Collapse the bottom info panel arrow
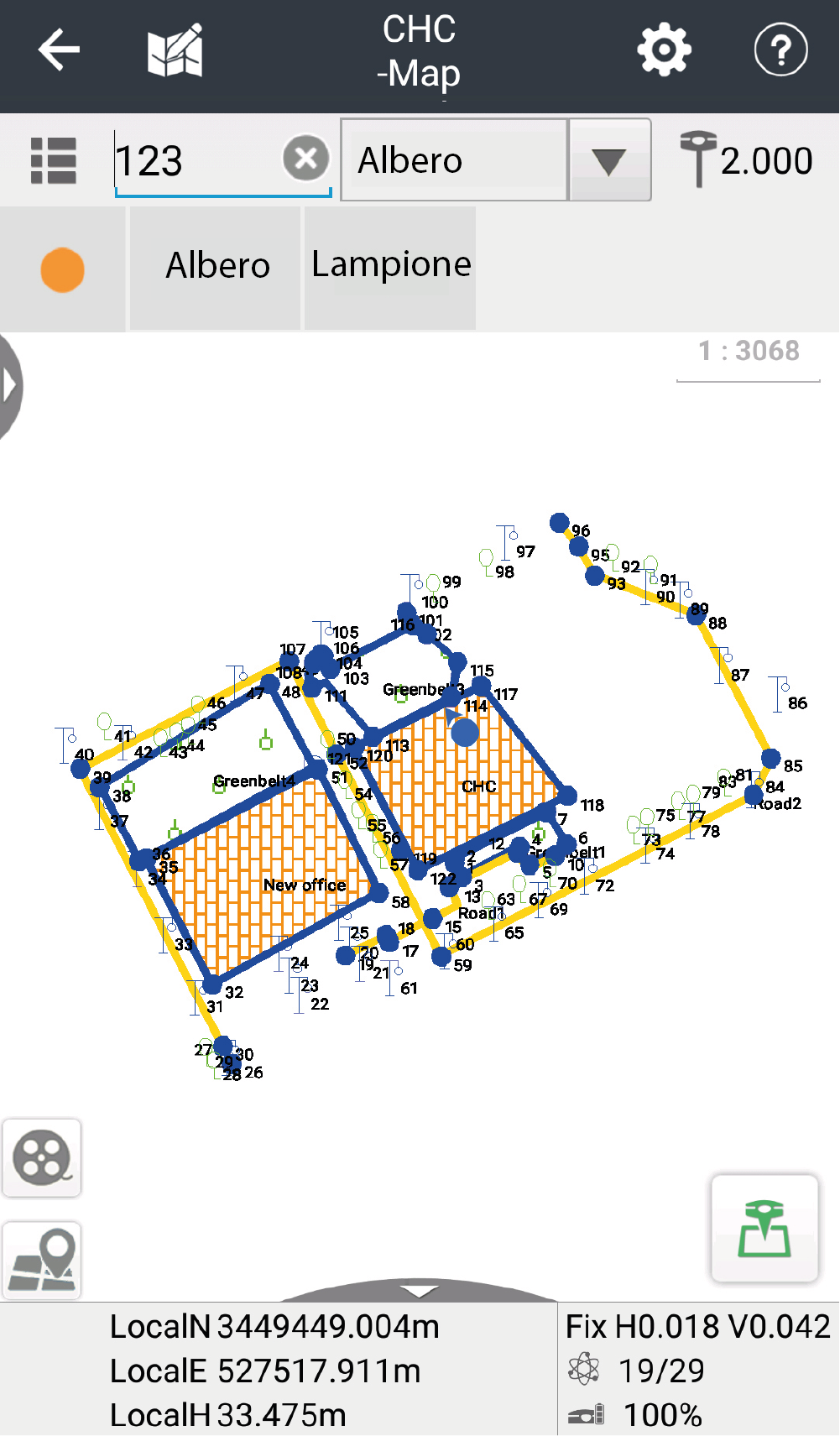This screenshot has height=1436, width=840. point(420,1290)
